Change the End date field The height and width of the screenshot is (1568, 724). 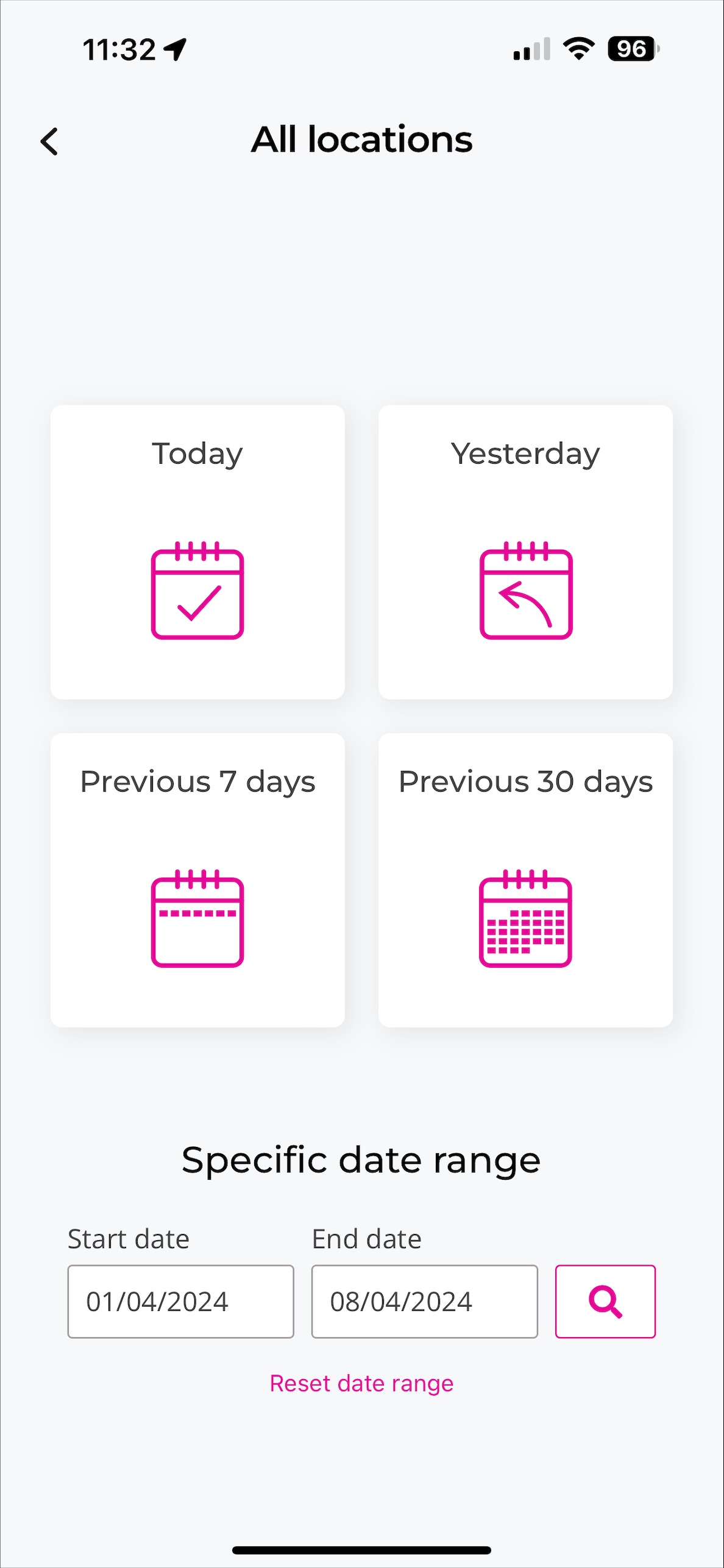(x=424, y=1301)
